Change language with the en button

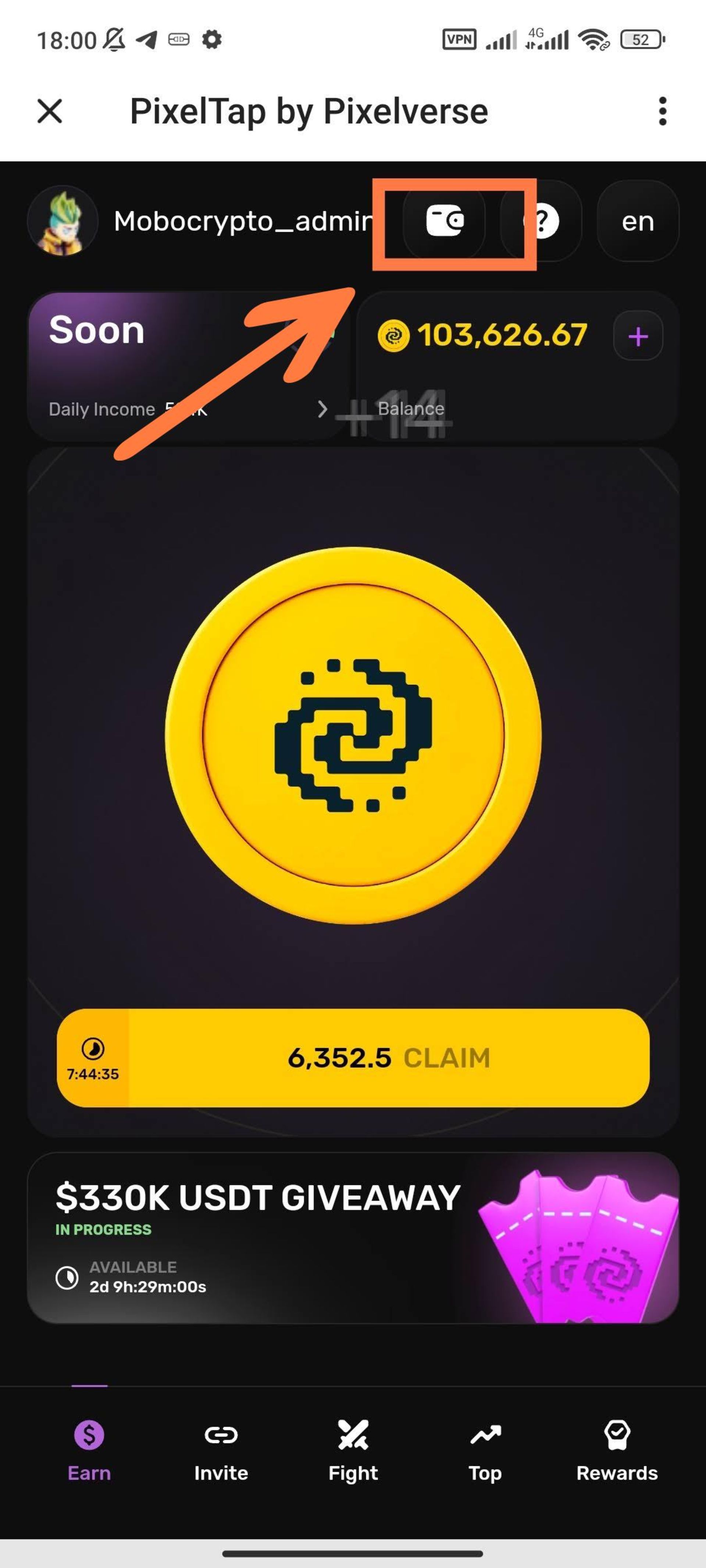pos(637,221)
